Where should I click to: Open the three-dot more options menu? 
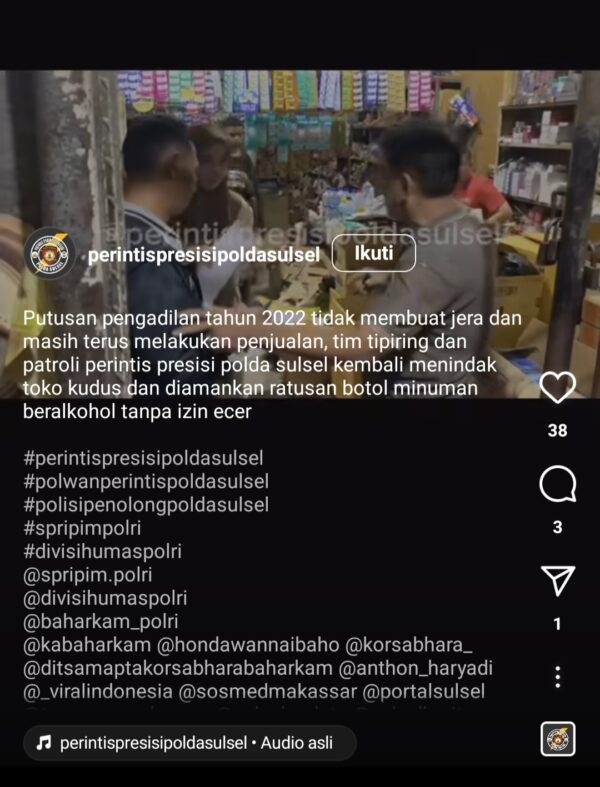click(557, 677)
